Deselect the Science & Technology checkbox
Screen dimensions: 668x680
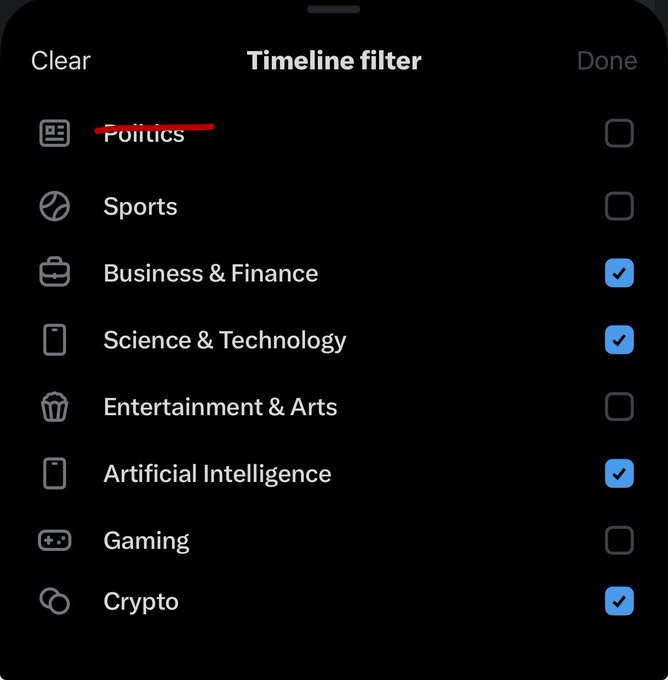(x=619, y=340)
